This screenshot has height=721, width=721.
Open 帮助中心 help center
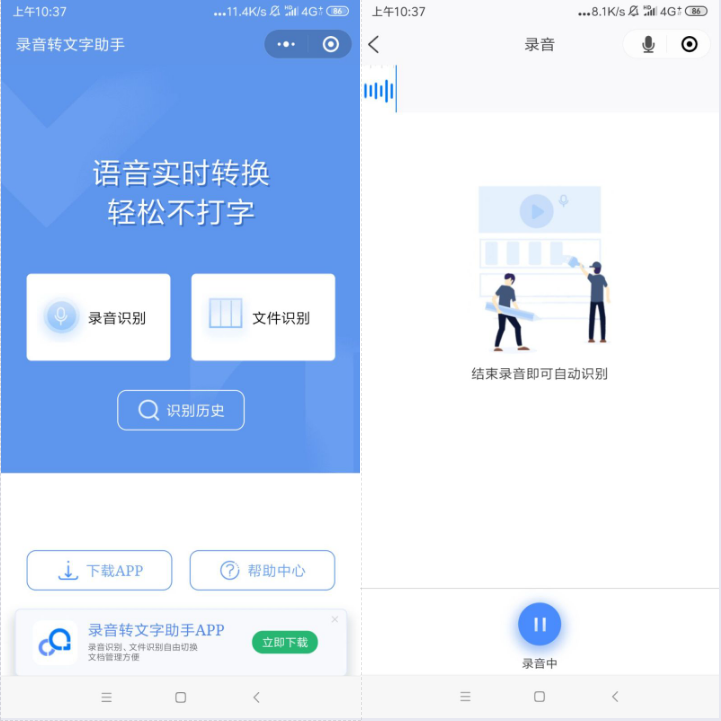tap(262, 570)
